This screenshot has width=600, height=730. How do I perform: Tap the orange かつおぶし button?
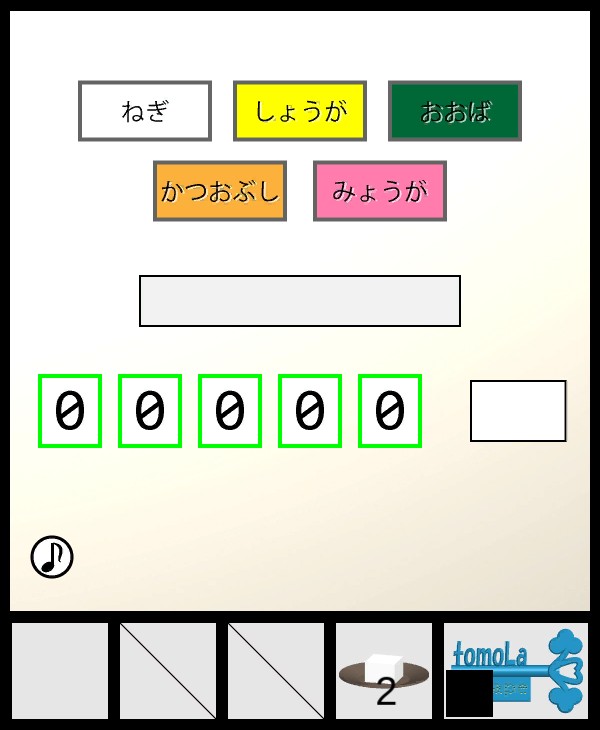220,191
